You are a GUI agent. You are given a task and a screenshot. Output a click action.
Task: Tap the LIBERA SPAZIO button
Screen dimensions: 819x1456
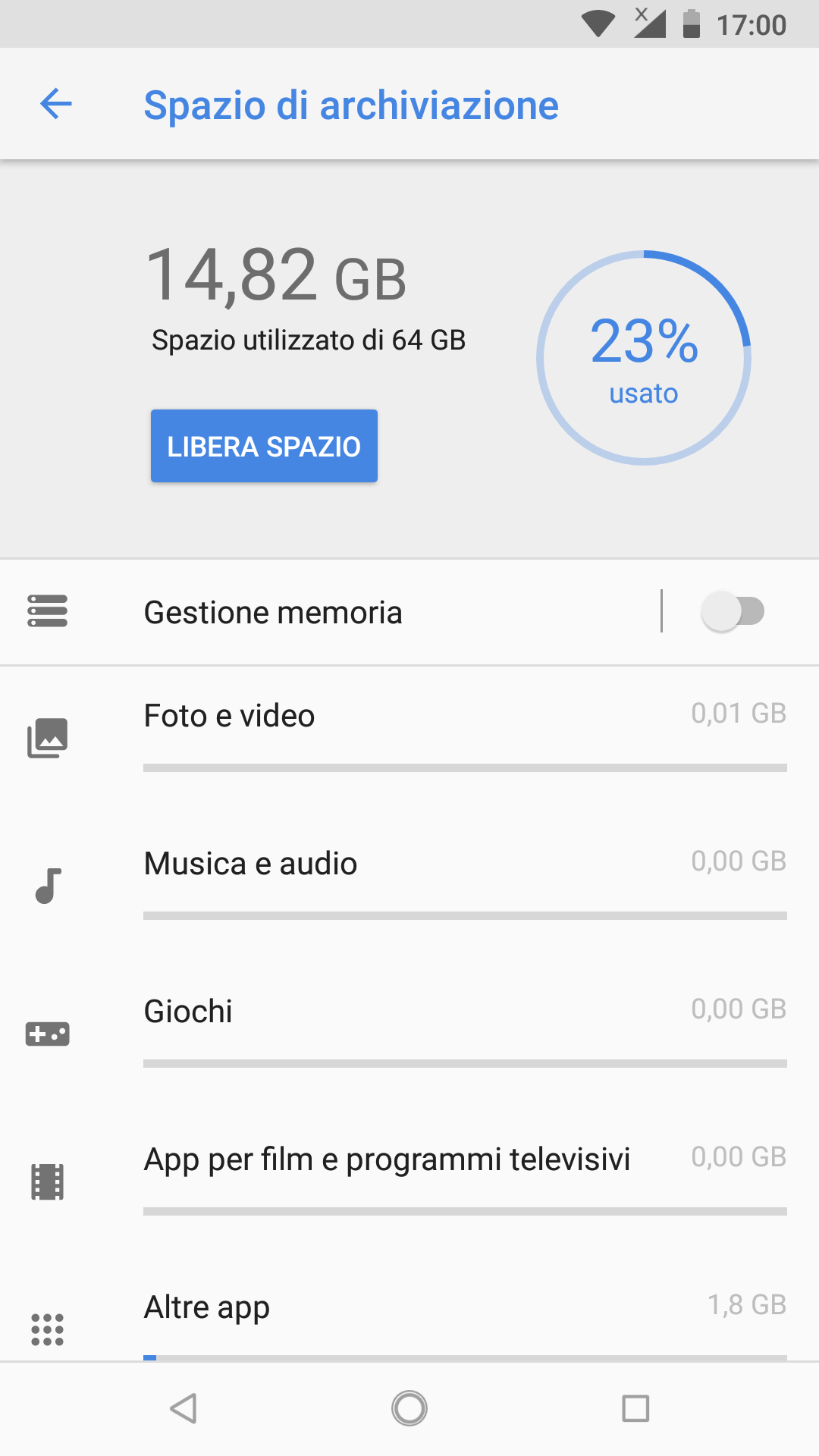[x=264, y=446]
